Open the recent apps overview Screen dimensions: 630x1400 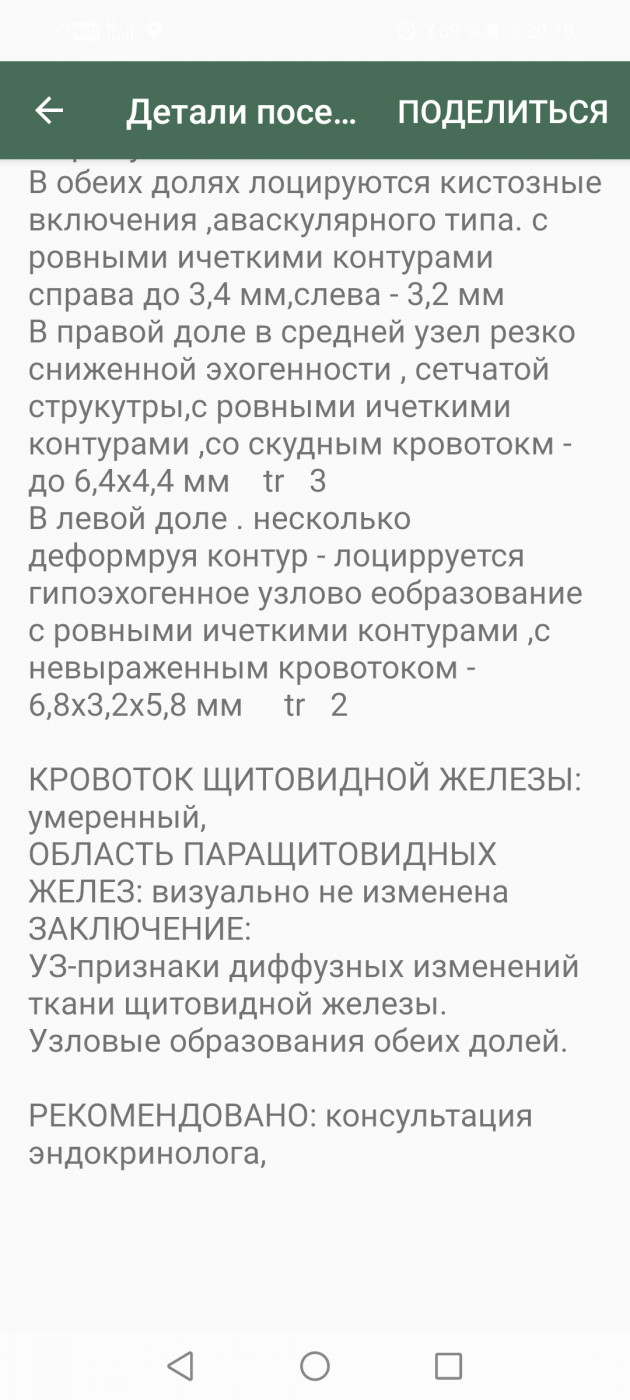pos(448,1365)
